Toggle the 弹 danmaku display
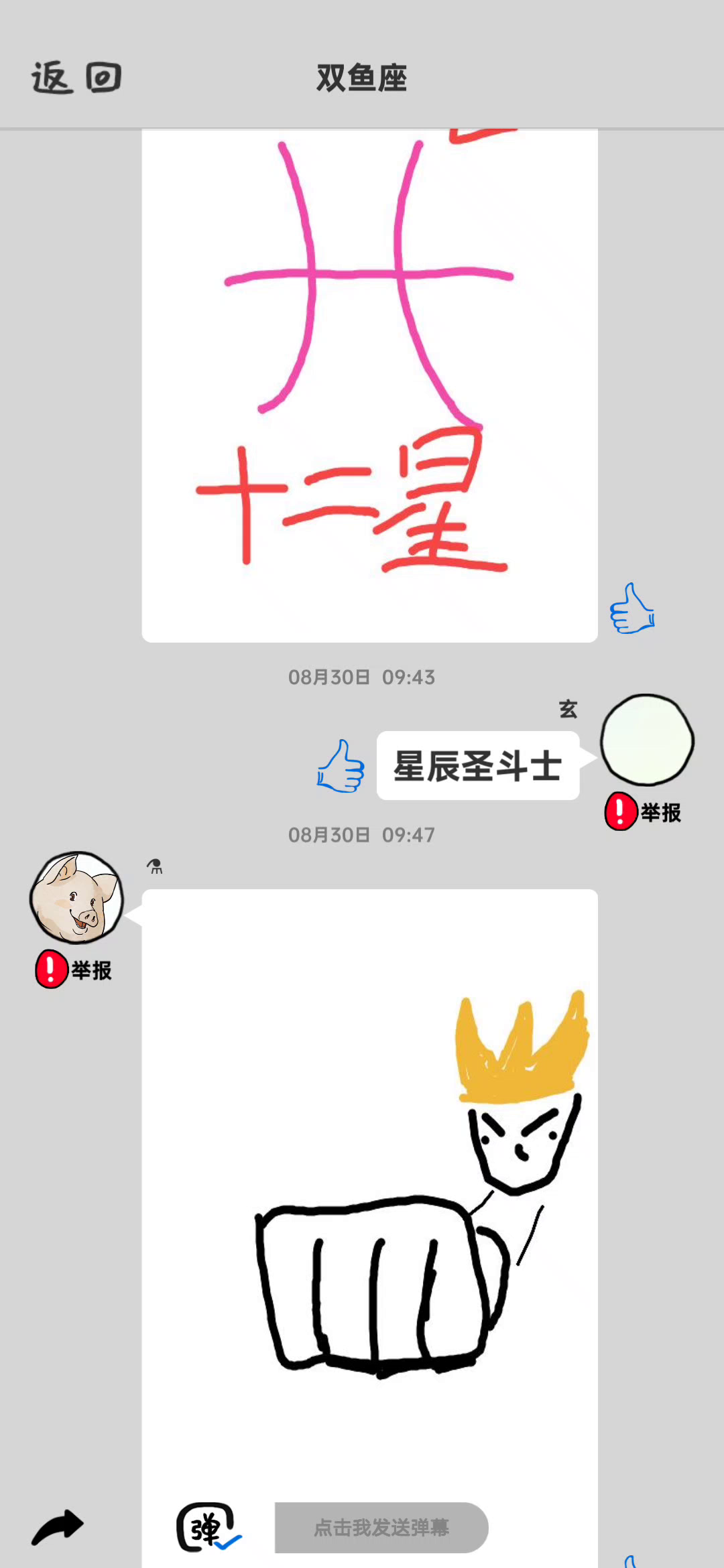This screenshot has height=1568, width=724. 208,1527
